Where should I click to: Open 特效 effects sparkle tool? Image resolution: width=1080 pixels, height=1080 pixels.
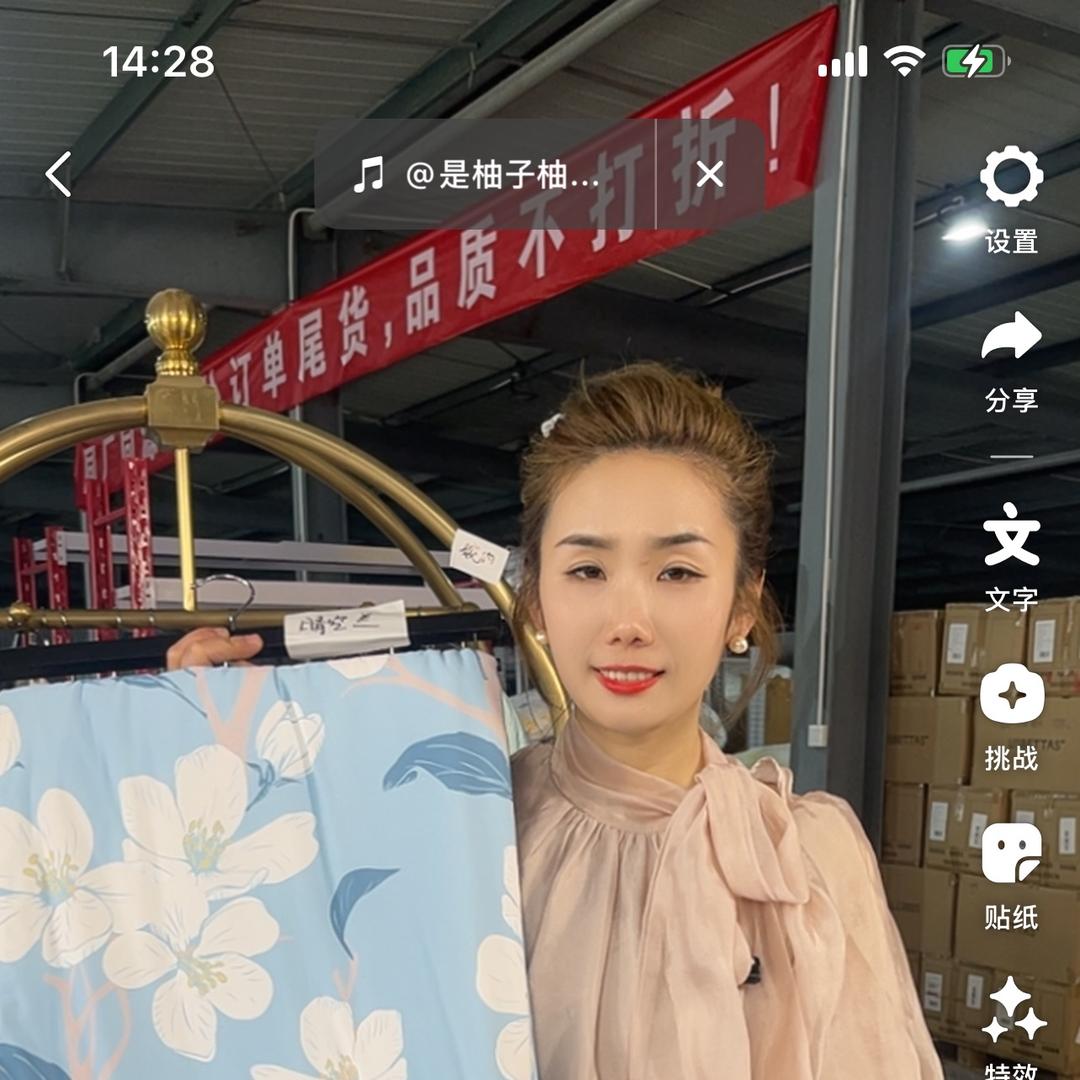pos(1011,1011)
